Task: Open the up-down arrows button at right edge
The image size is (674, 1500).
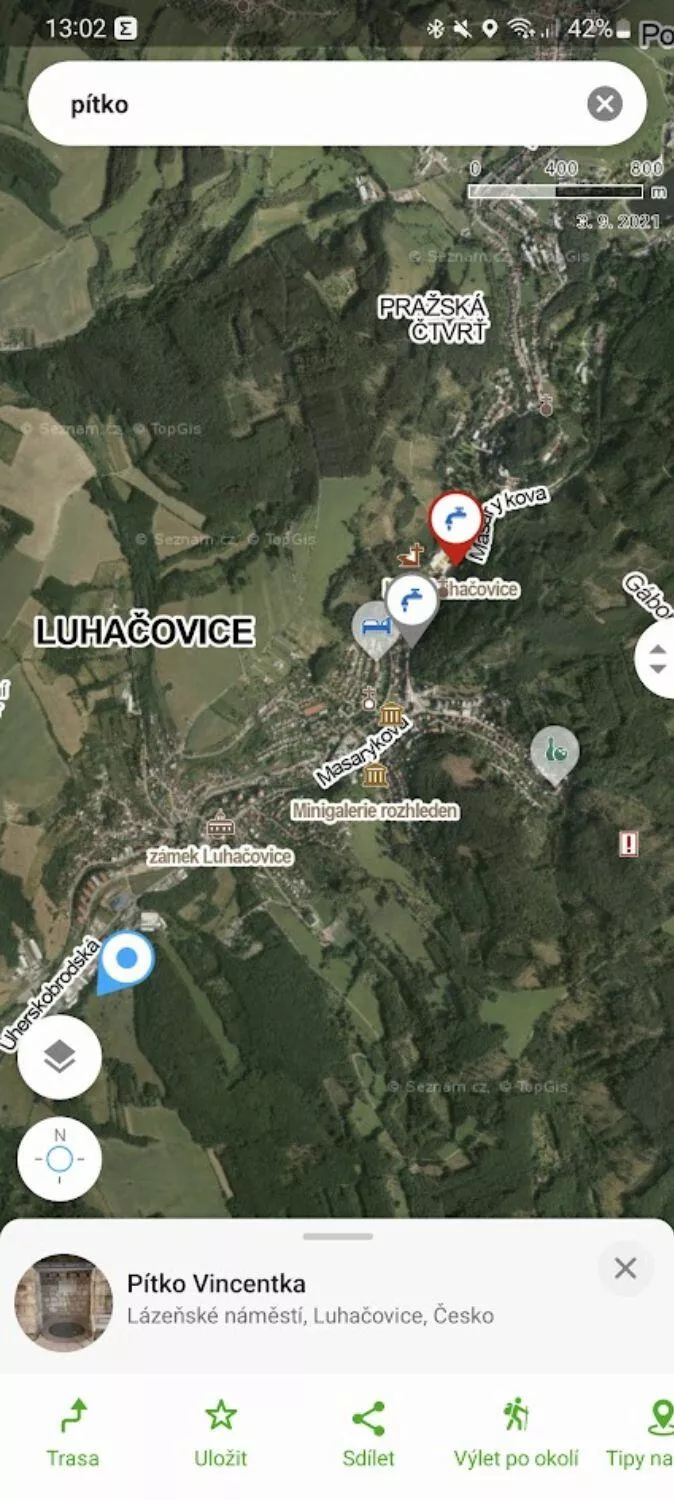Action: point(656,658)
